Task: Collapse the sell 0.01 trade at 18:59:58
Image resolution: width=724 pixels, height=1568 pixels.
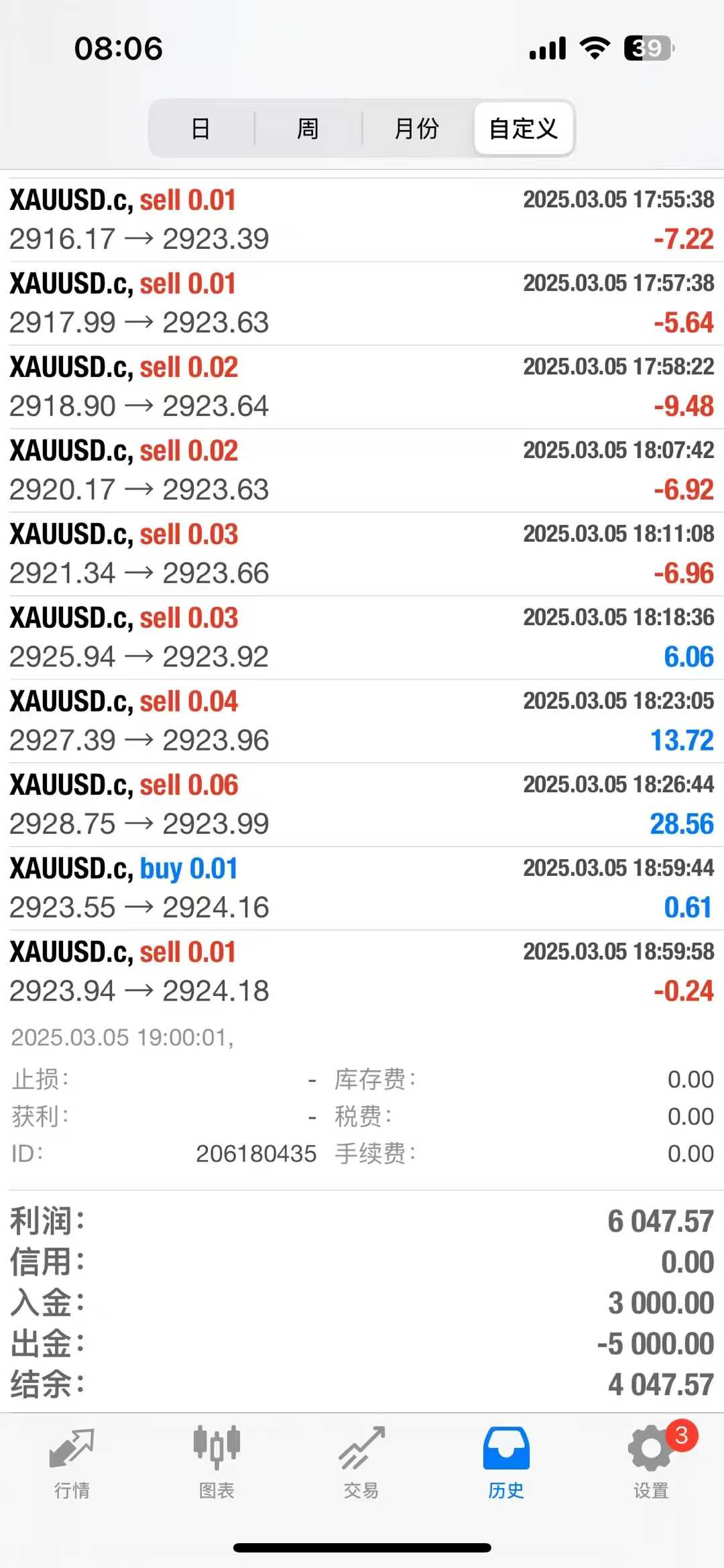Action: click(362, 972)
